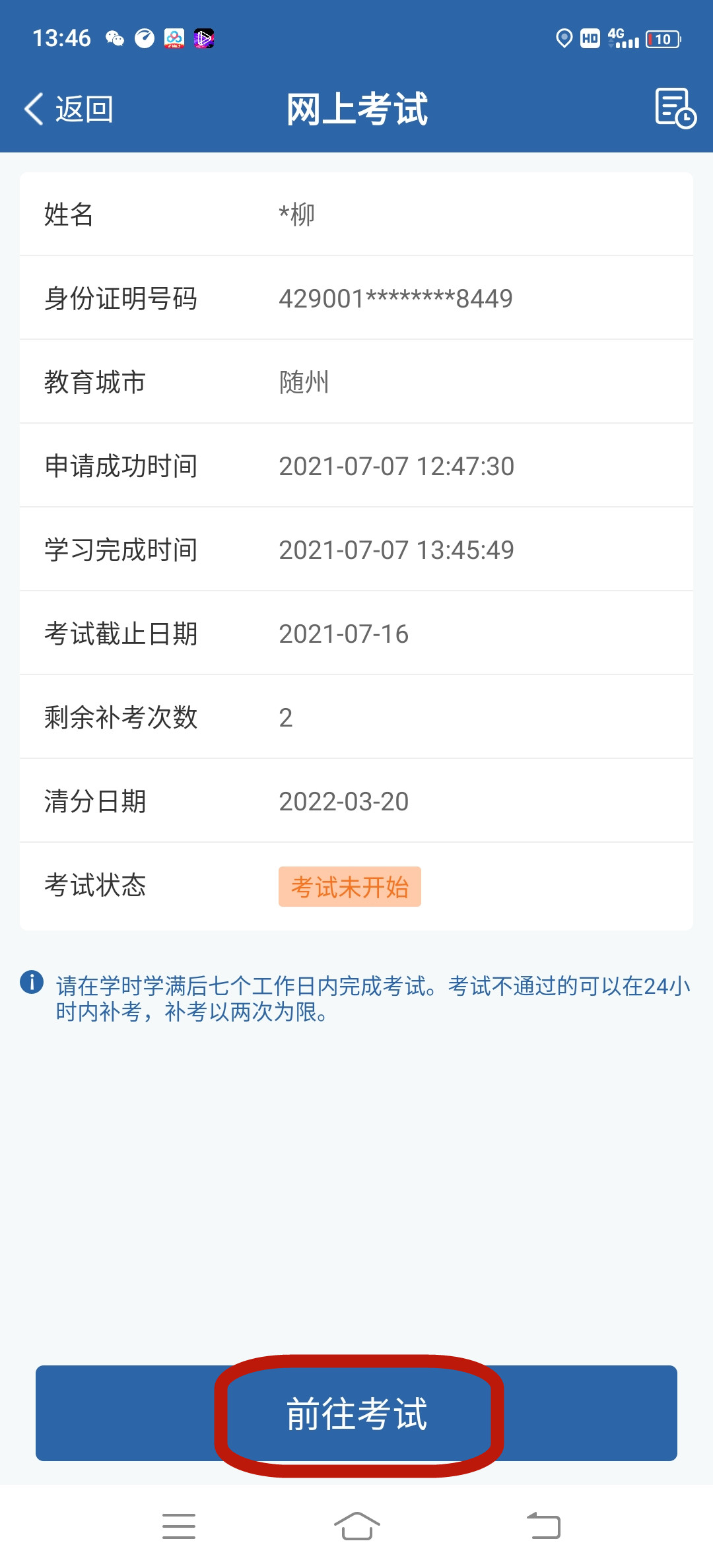Go back using the 返回 button
The width and height of the screenshot is (713, 1568).
click(x=69, y=109)
